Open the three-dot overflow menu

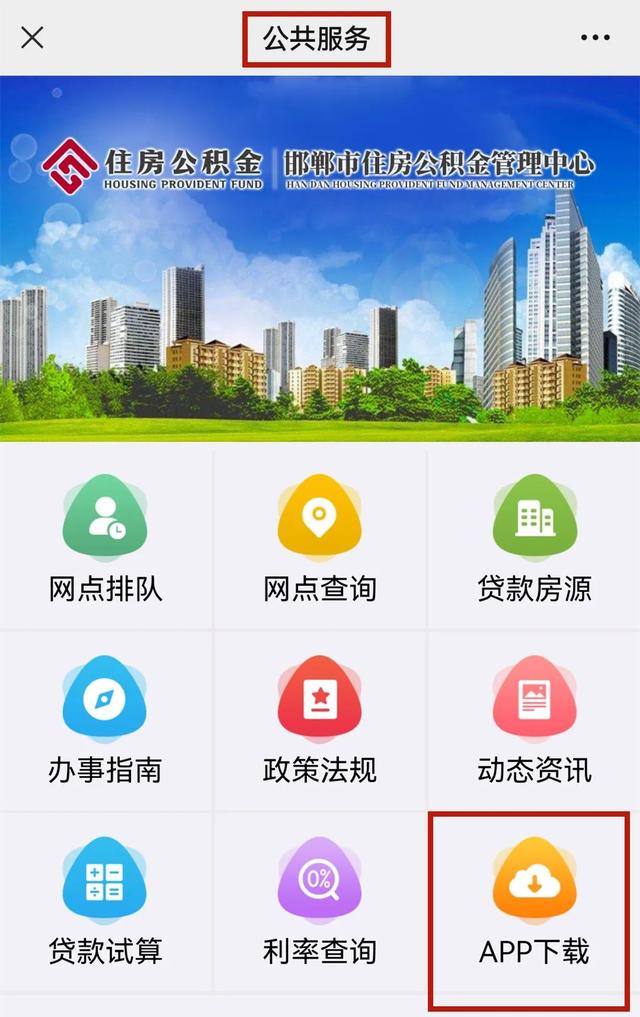click(x=595, y=38)
